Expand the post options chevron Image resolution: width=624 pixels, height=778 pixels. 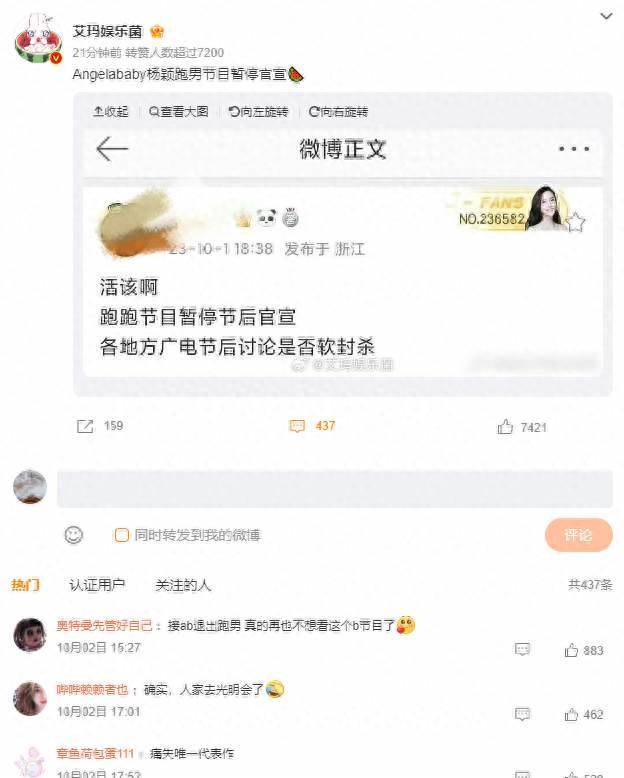(x=606, y=16)
